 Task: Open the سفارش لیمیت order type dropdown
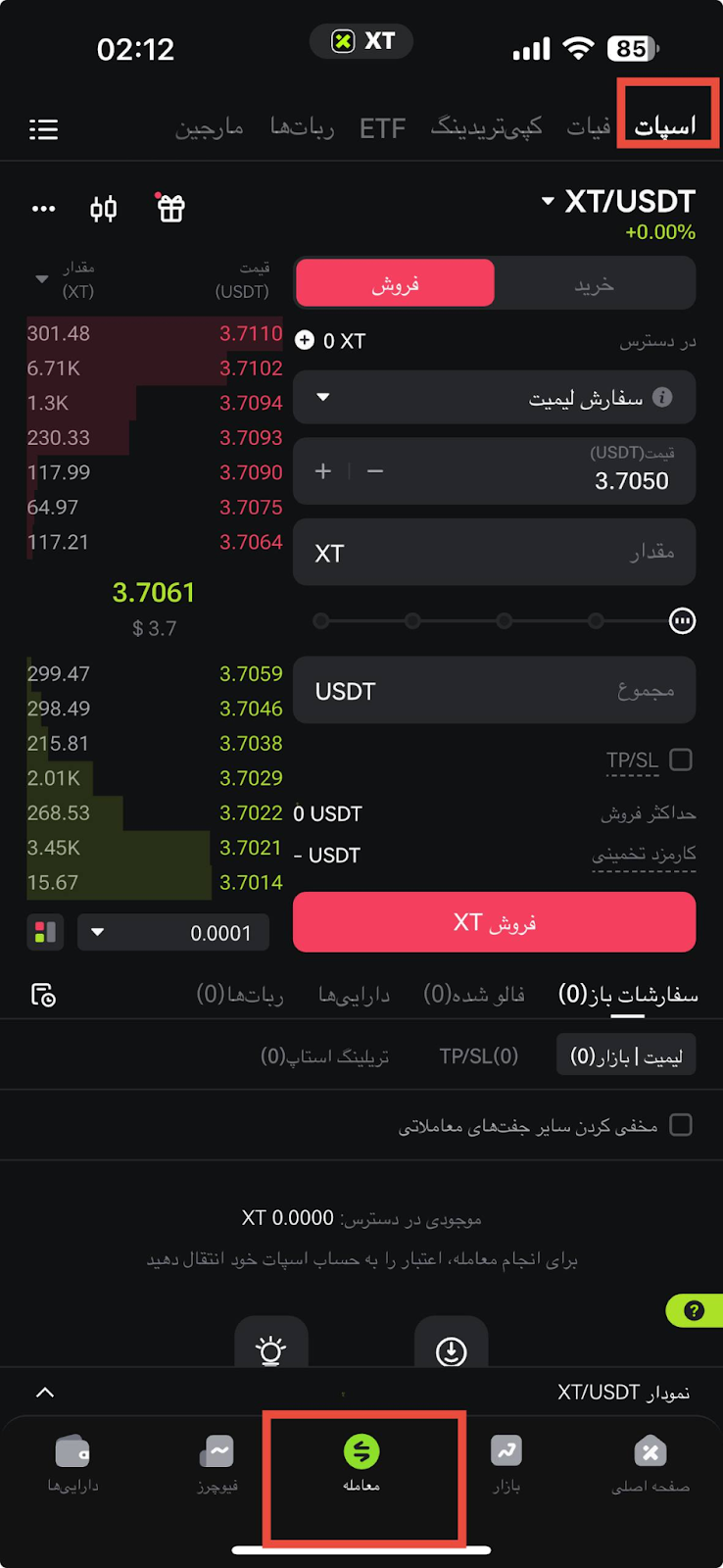tap(494, 398)
